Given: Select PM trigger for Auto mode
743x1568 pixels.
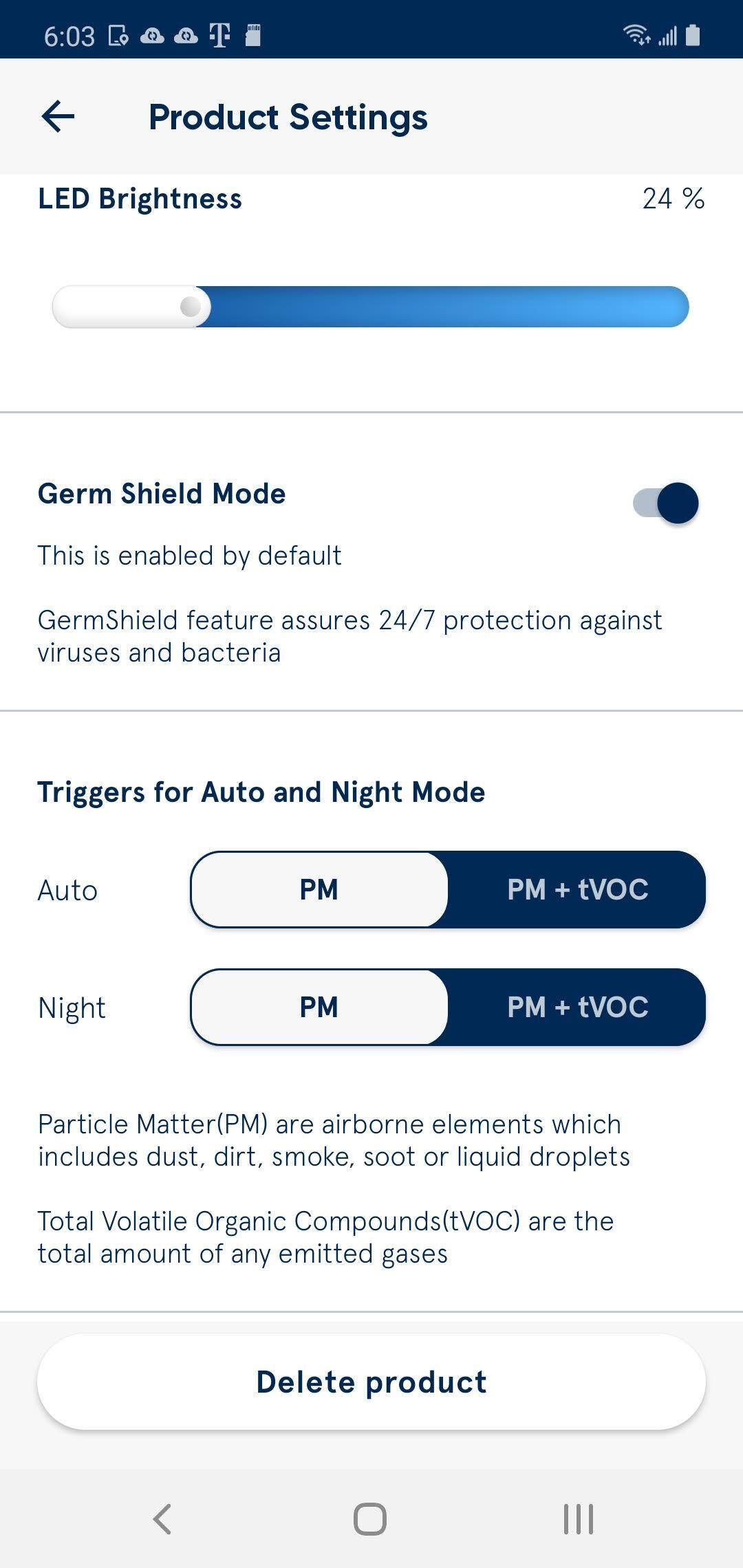Looking at the screenshot, I should (319, 890).
